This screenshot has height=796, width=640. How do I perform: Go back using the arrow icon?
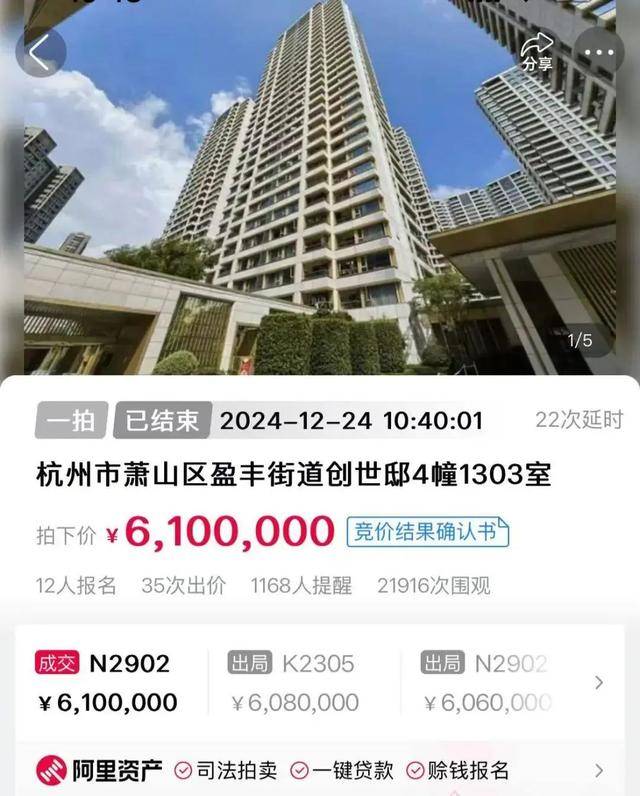[x=40, y=53]
